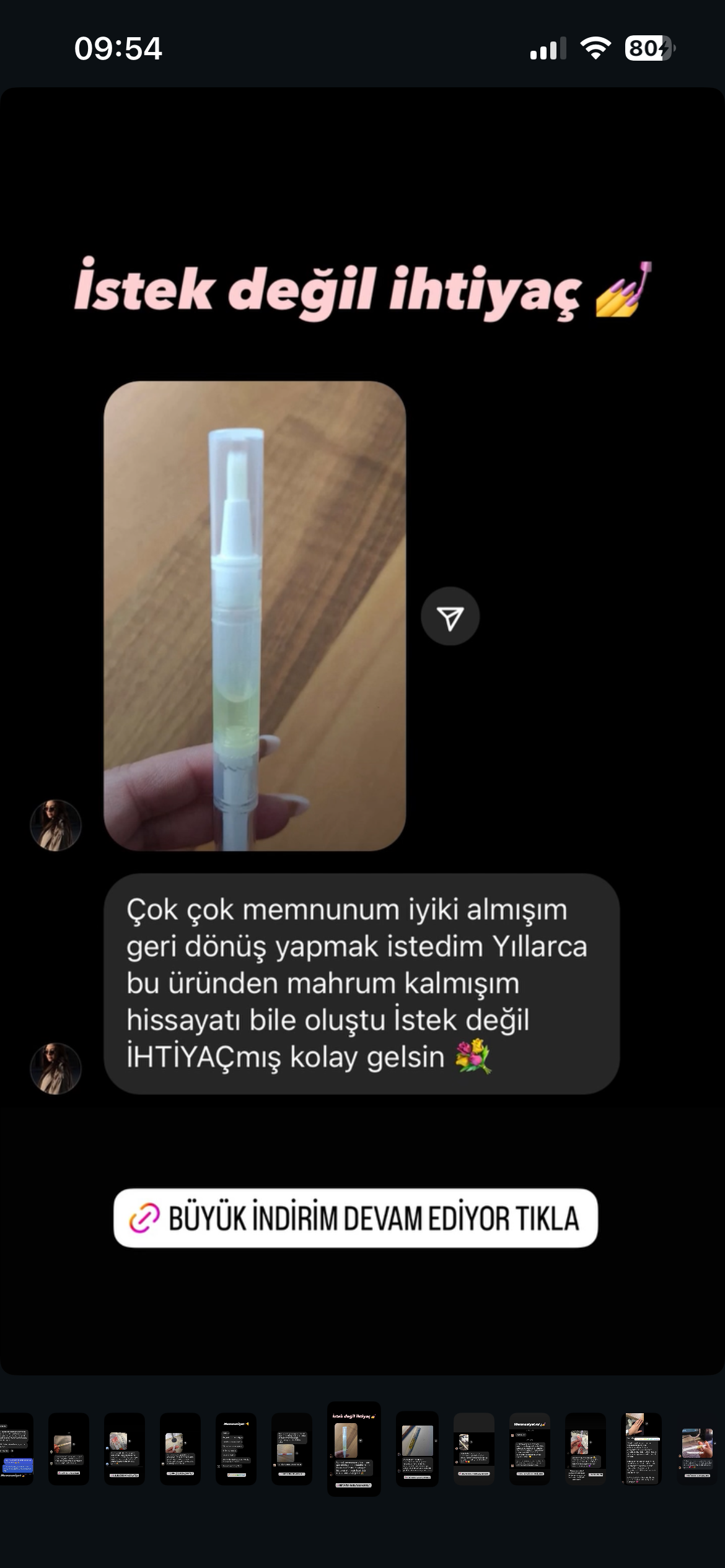Open the story thumbnail with the blue message bubble

pos(16,1448)
